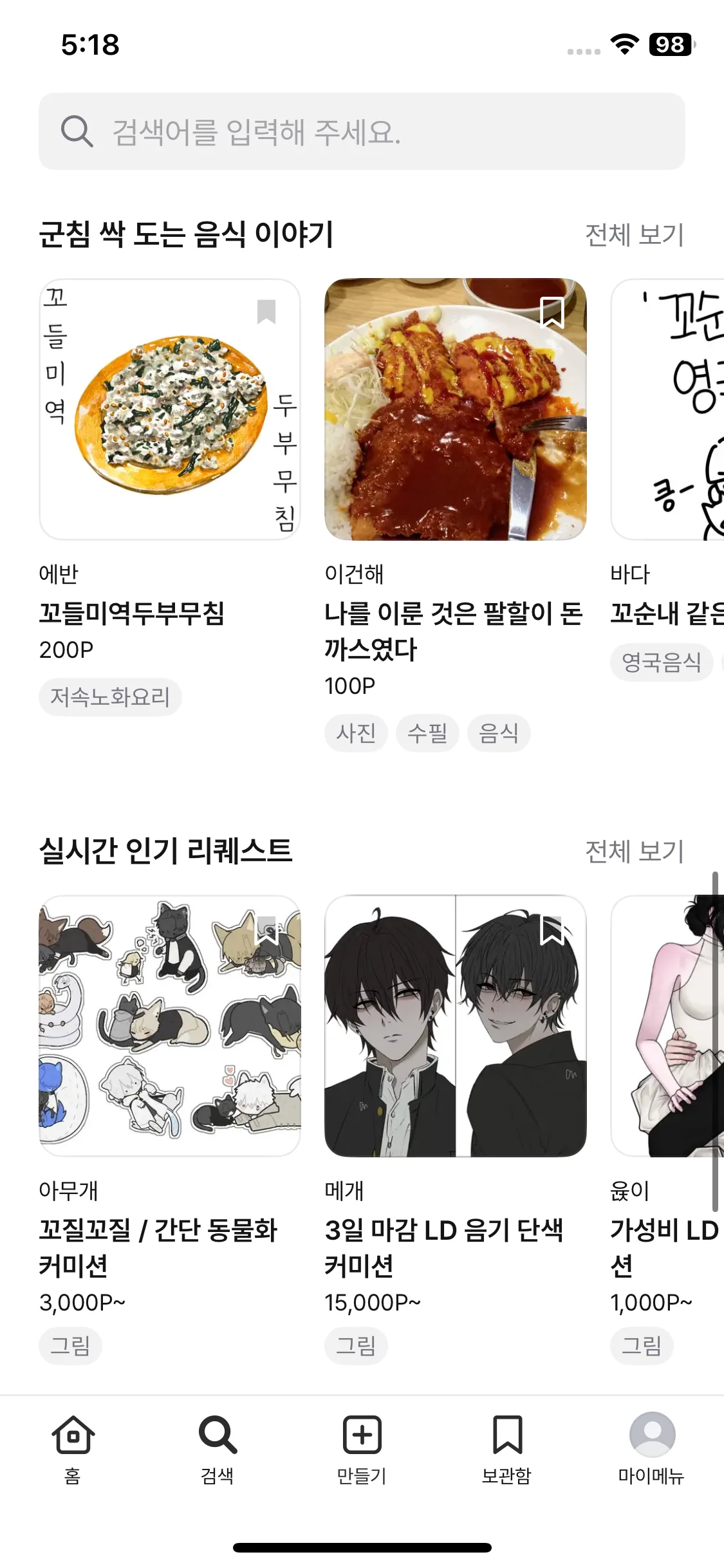
Task: Tap the search field 검색어를 입력해 주세요
Action: coord(362,131)
